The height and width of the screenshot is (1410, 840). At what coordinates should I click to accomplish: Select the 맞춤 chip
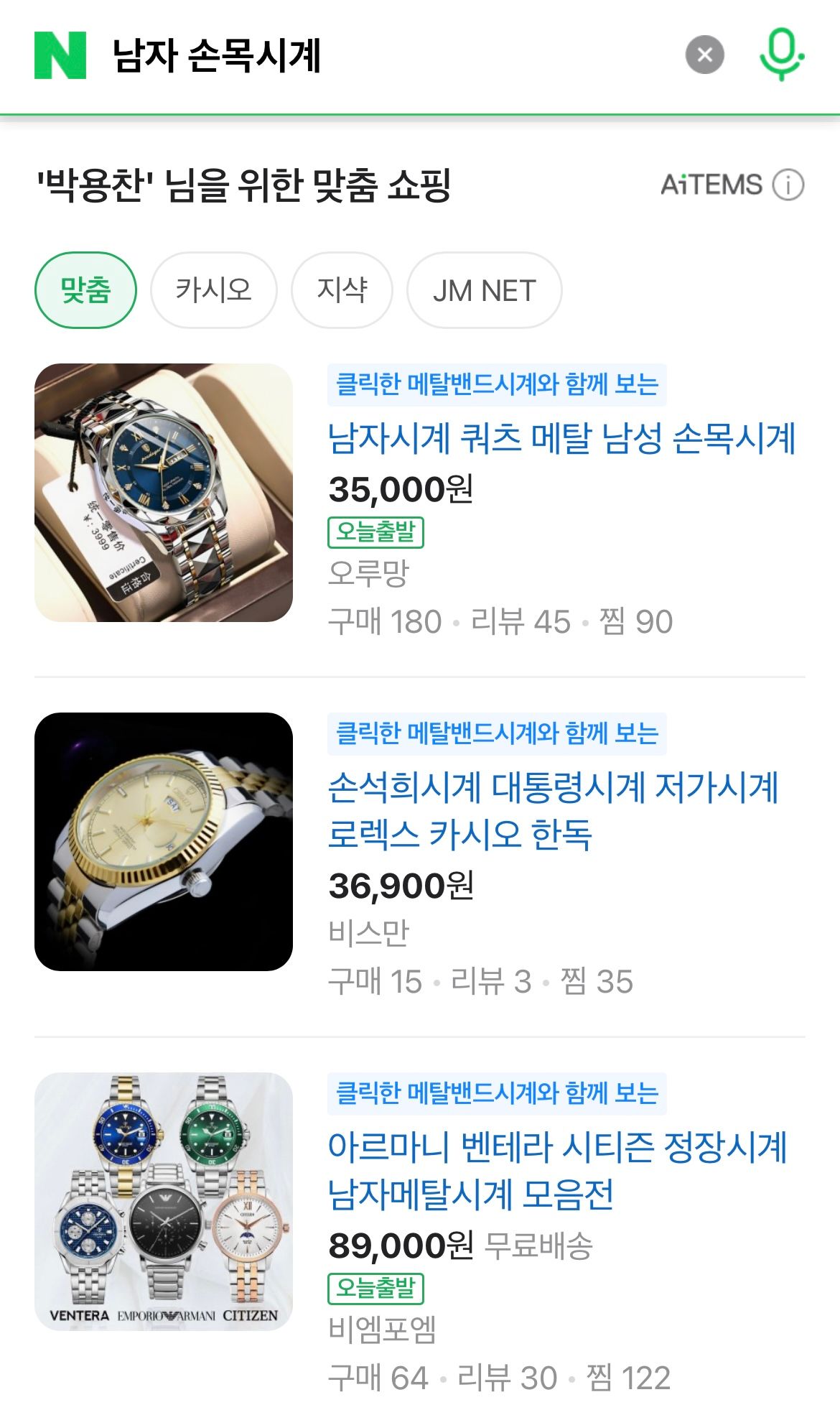click(x=85, y=290)
